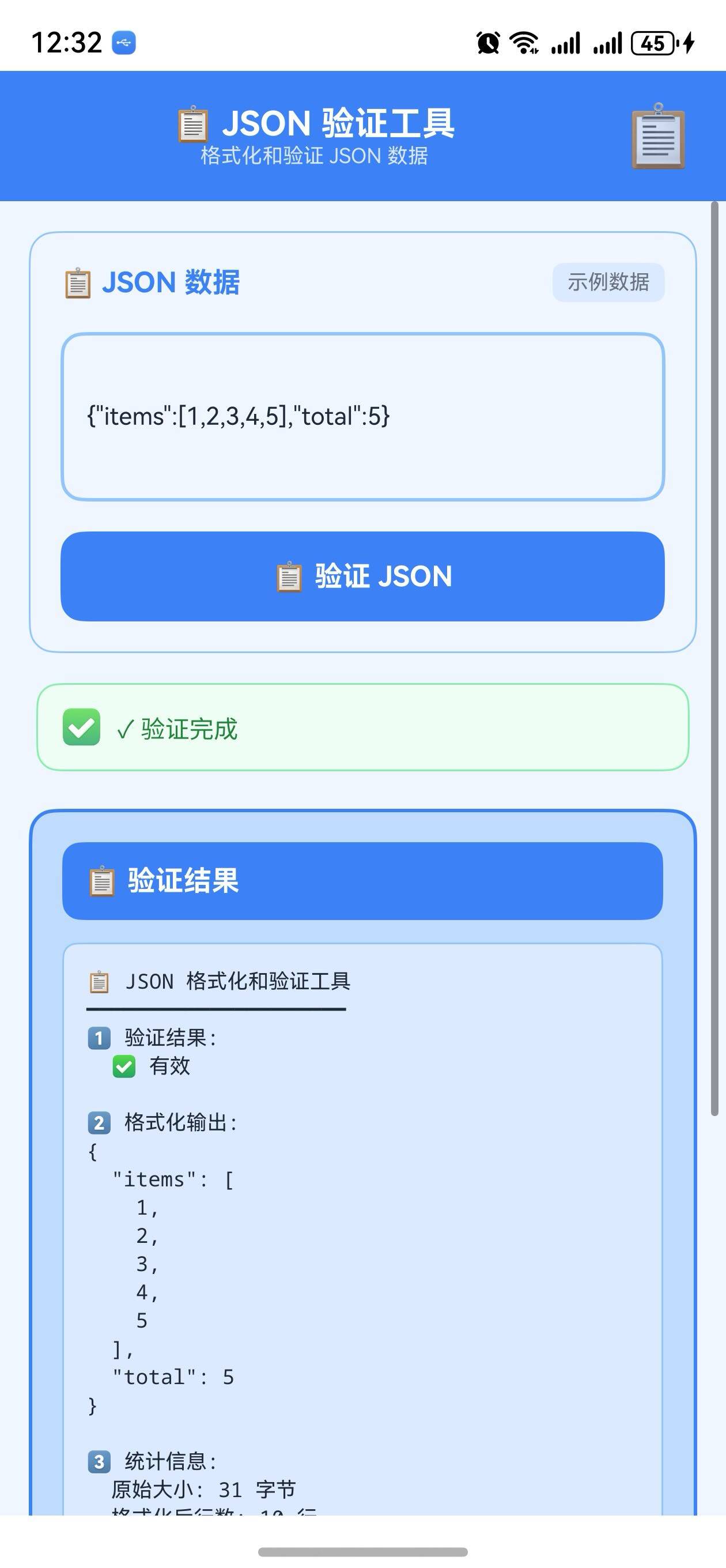Click the JSON text input field
Image resolution: width=726 pixels, height=1568 pixels.
pyautogui.click(x=362, y=416)
